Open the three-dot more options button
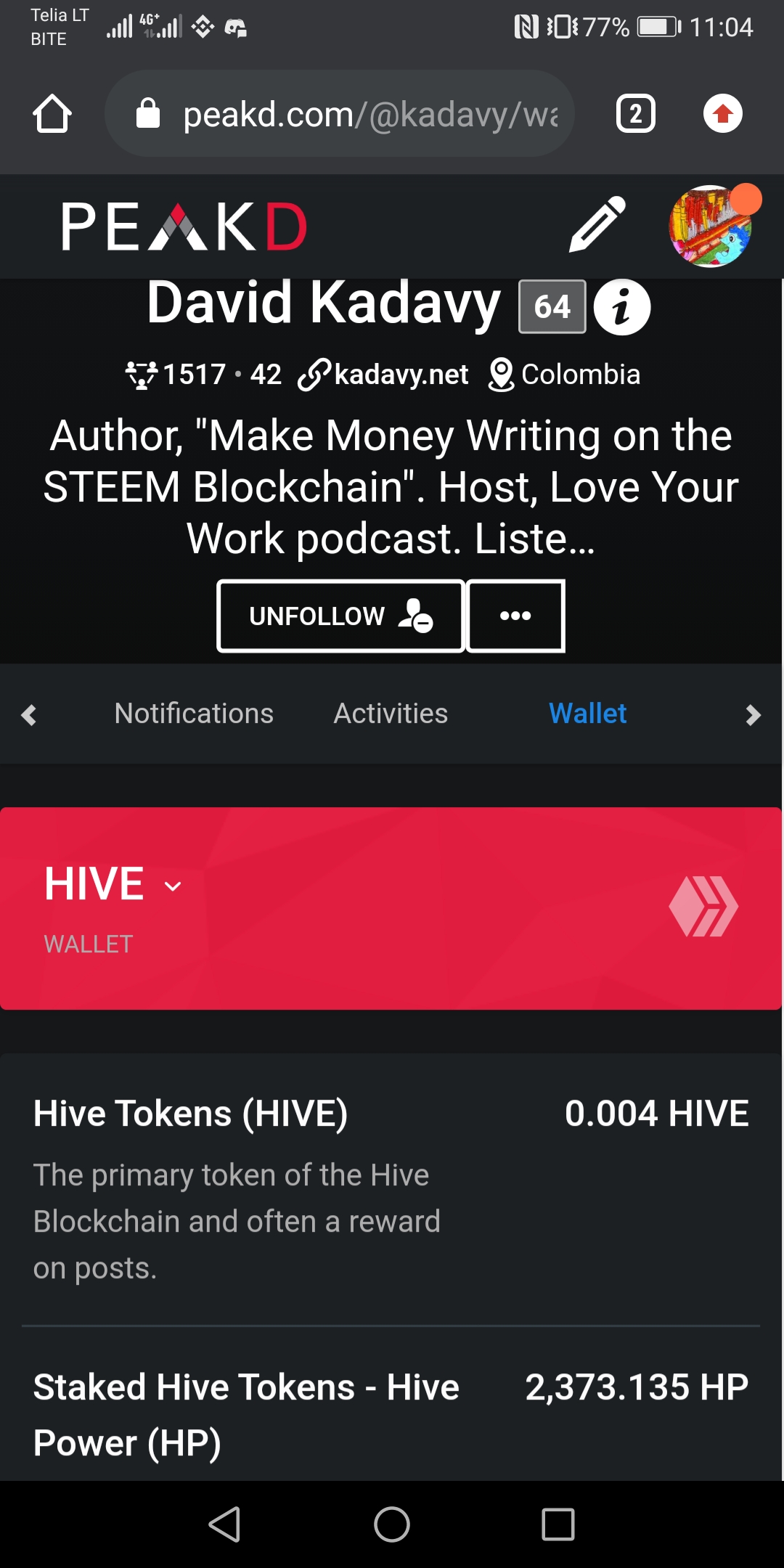Screen dimensions: 784x1568 (x=515, y=616)
